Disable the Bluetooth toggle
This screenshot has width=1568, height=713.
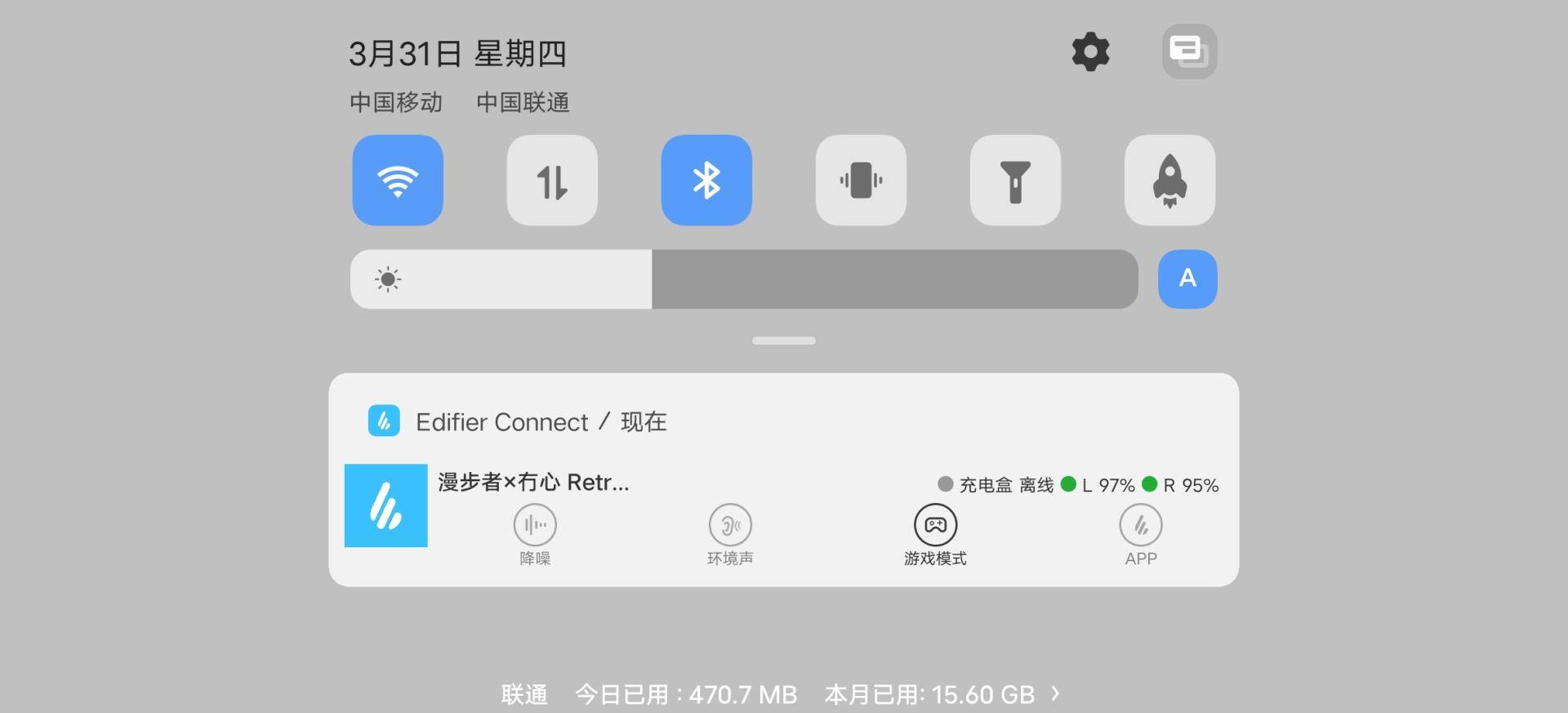pyautogui.click(x=706, y=180)
